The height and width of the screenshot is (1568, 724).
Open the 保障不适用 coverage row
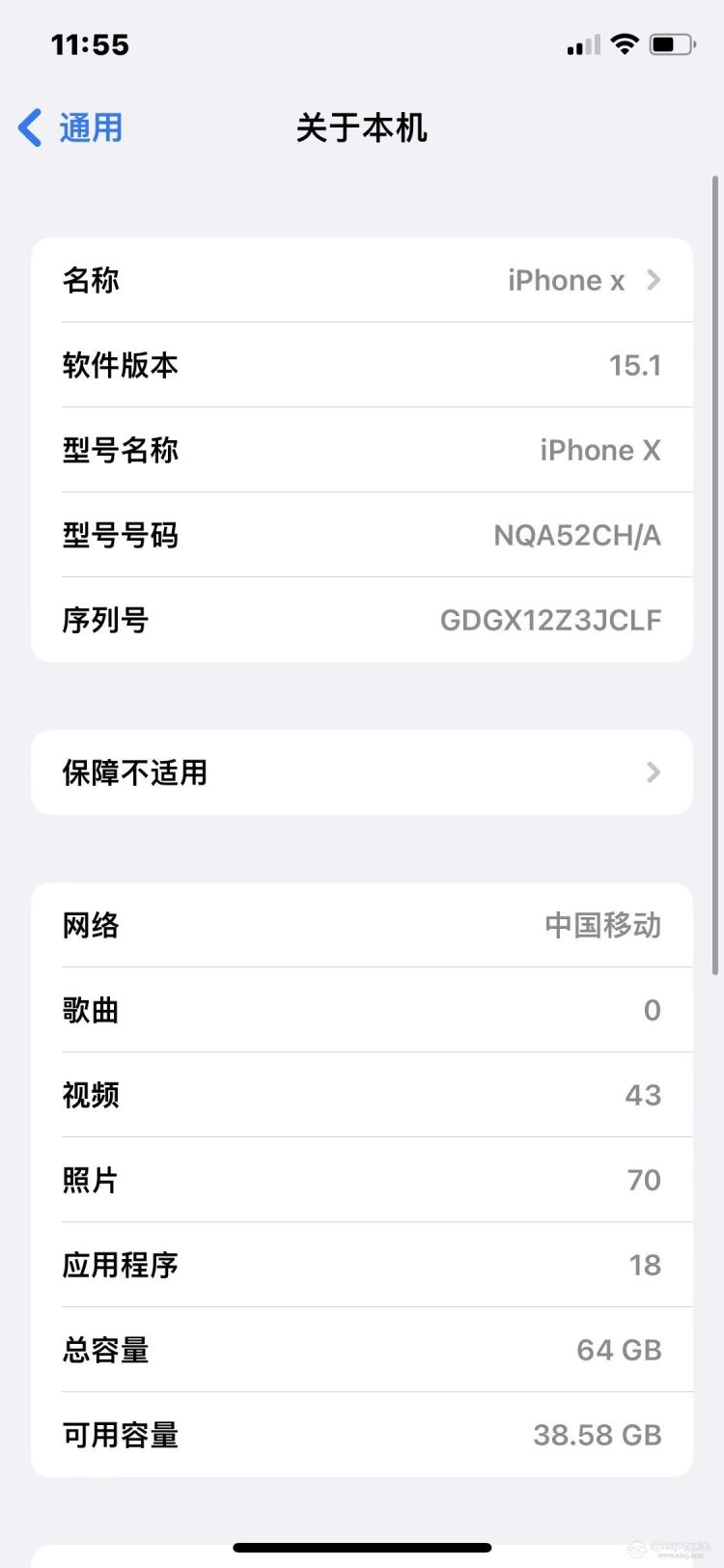coord(362,772)
